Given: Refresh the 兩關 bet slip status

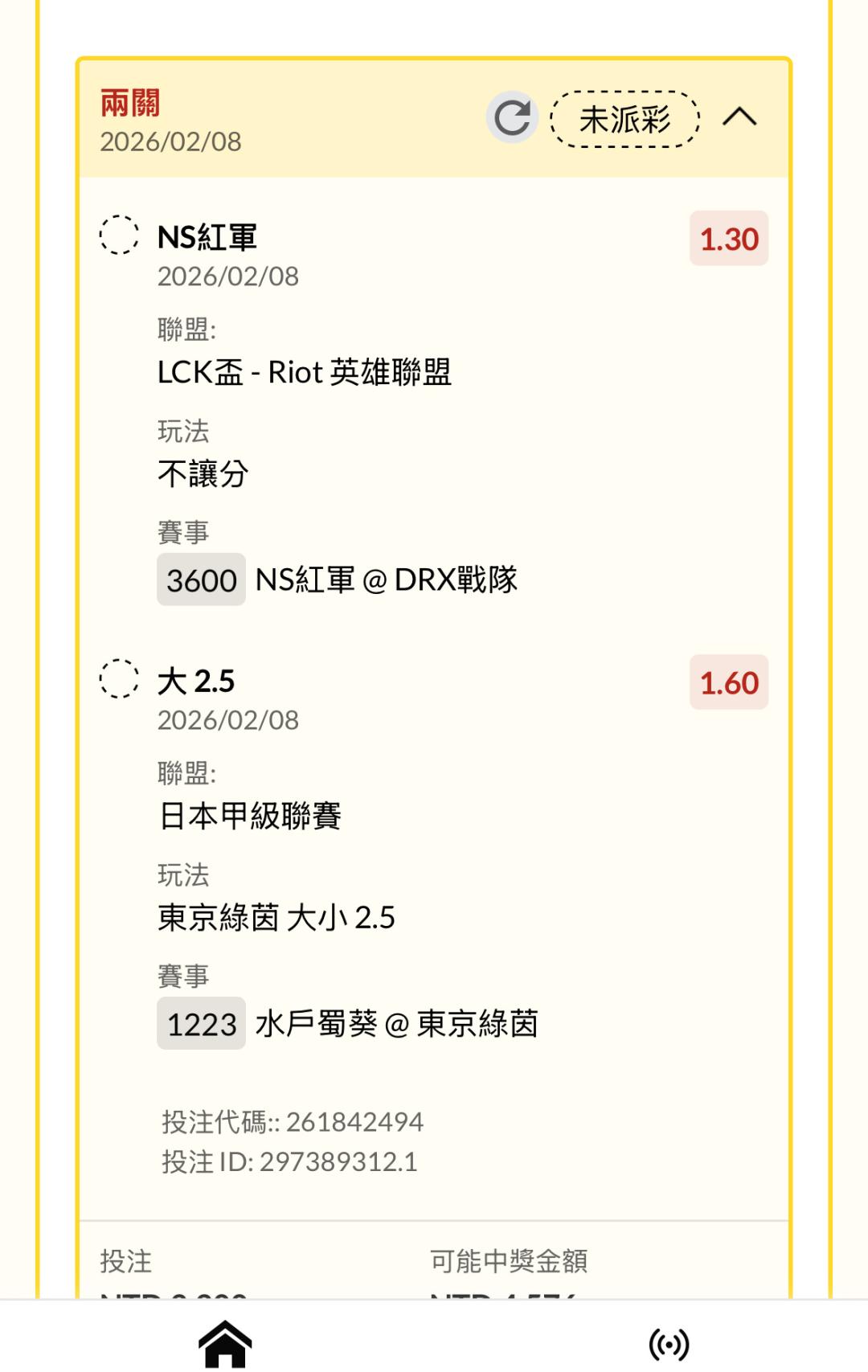Looking at the screenshot, I should [512, 118].
